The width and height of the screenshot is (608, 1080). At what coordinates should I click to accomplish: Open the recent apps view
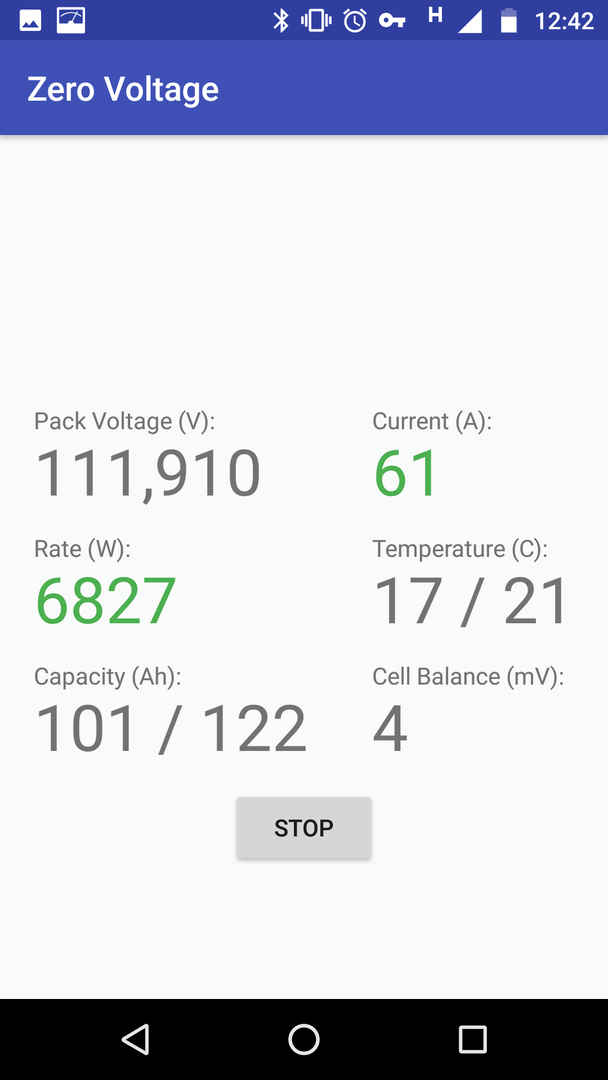(x=472, y=1039)
